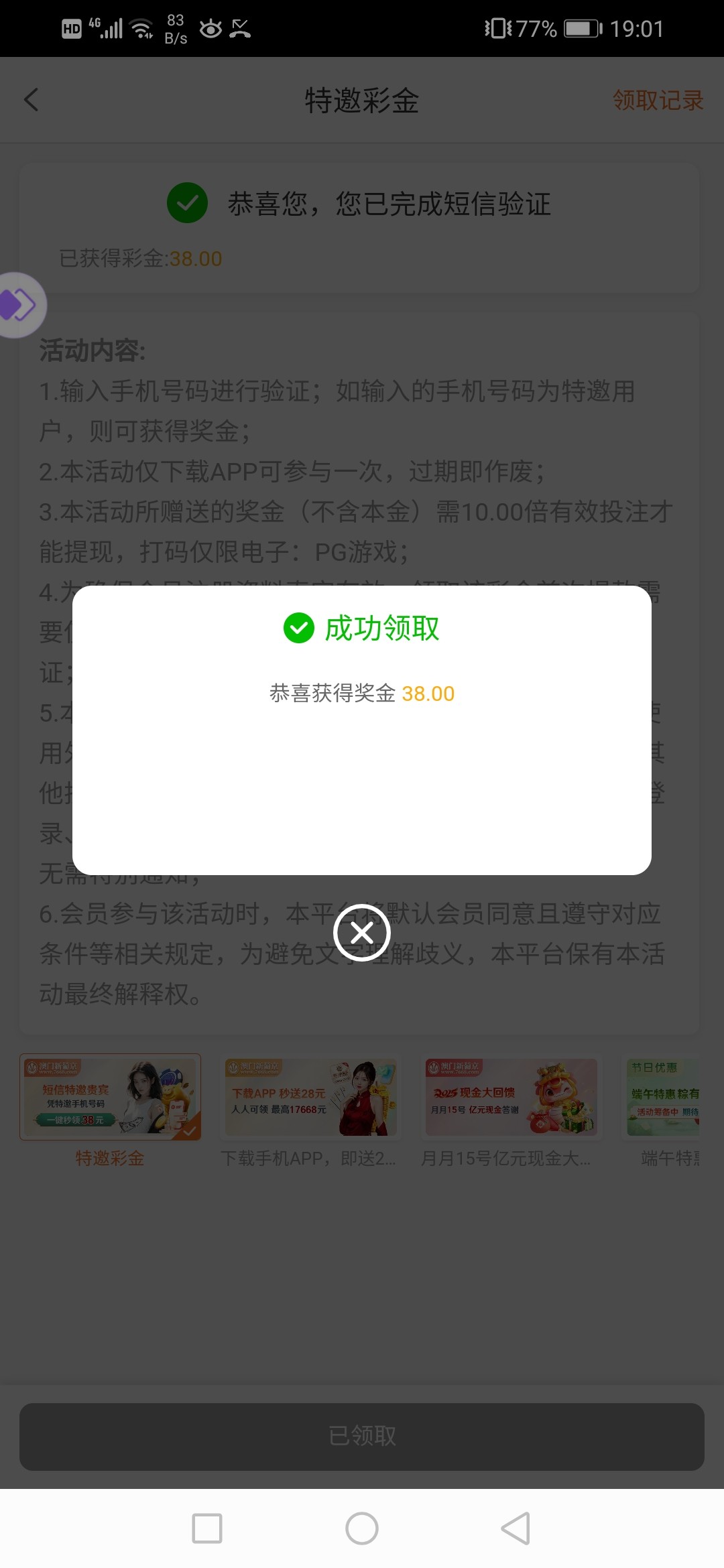Image resolution: width=724 pixels, height=1568 pixels.
Task: Tap the 已领取 button
Action: point(362,1437)
